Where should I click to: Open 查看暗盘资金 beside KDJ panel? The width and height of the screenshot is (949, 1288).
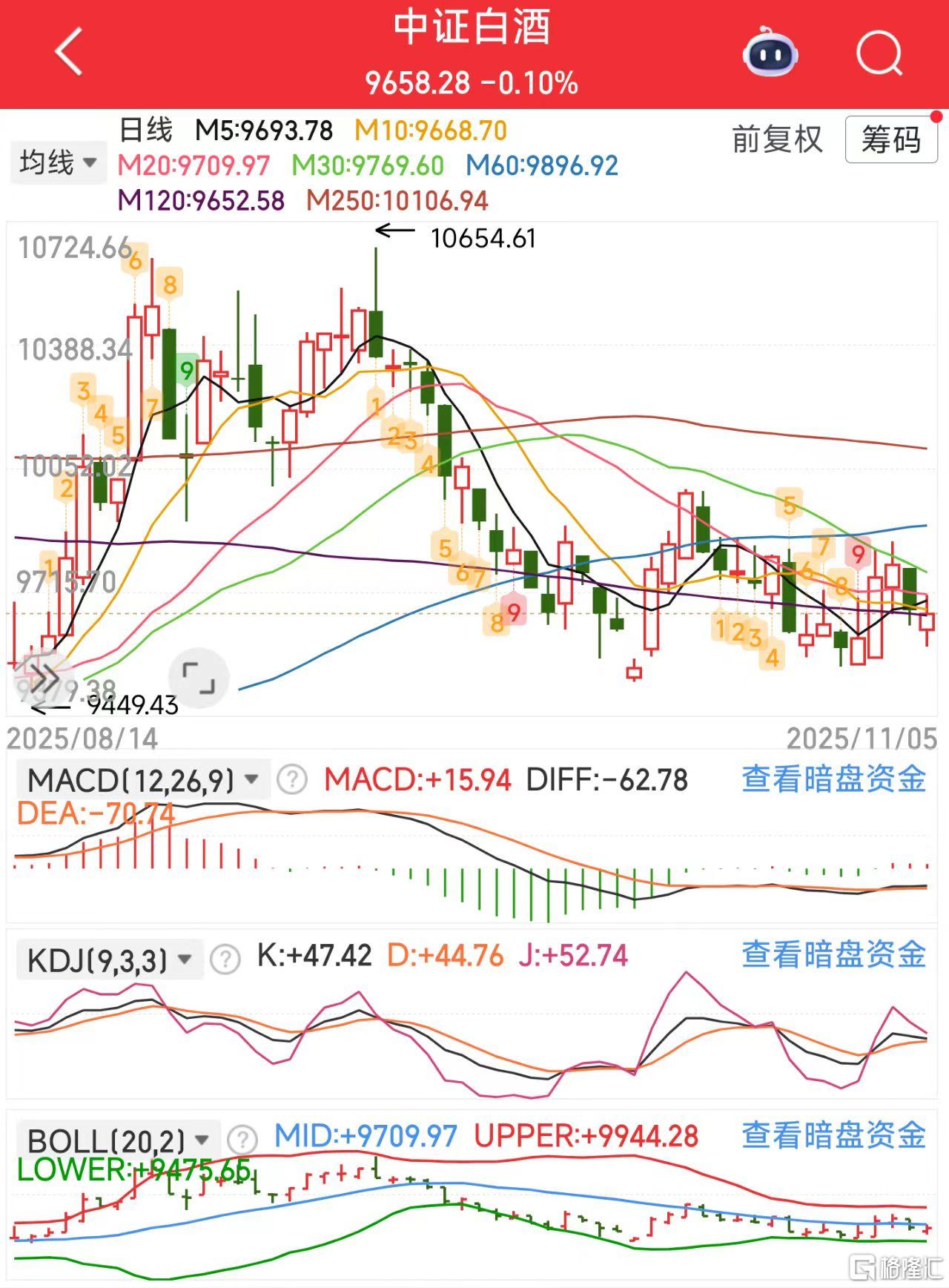[832, 957]
